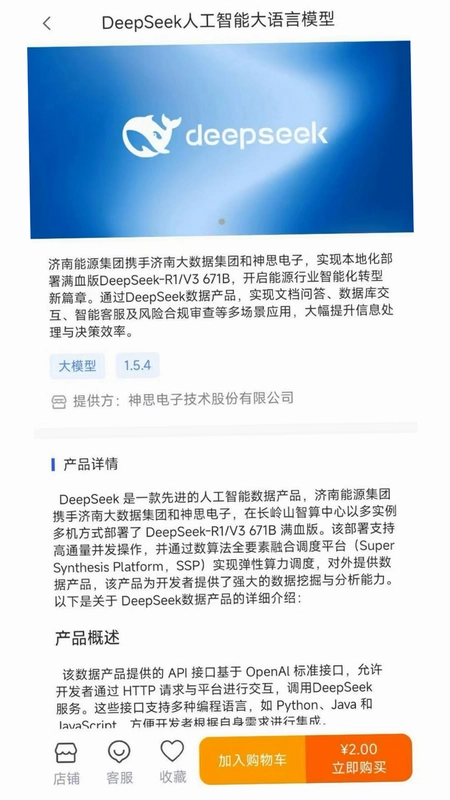Tap 立即购买 to buy for ¥2.00

pos(359,759)
